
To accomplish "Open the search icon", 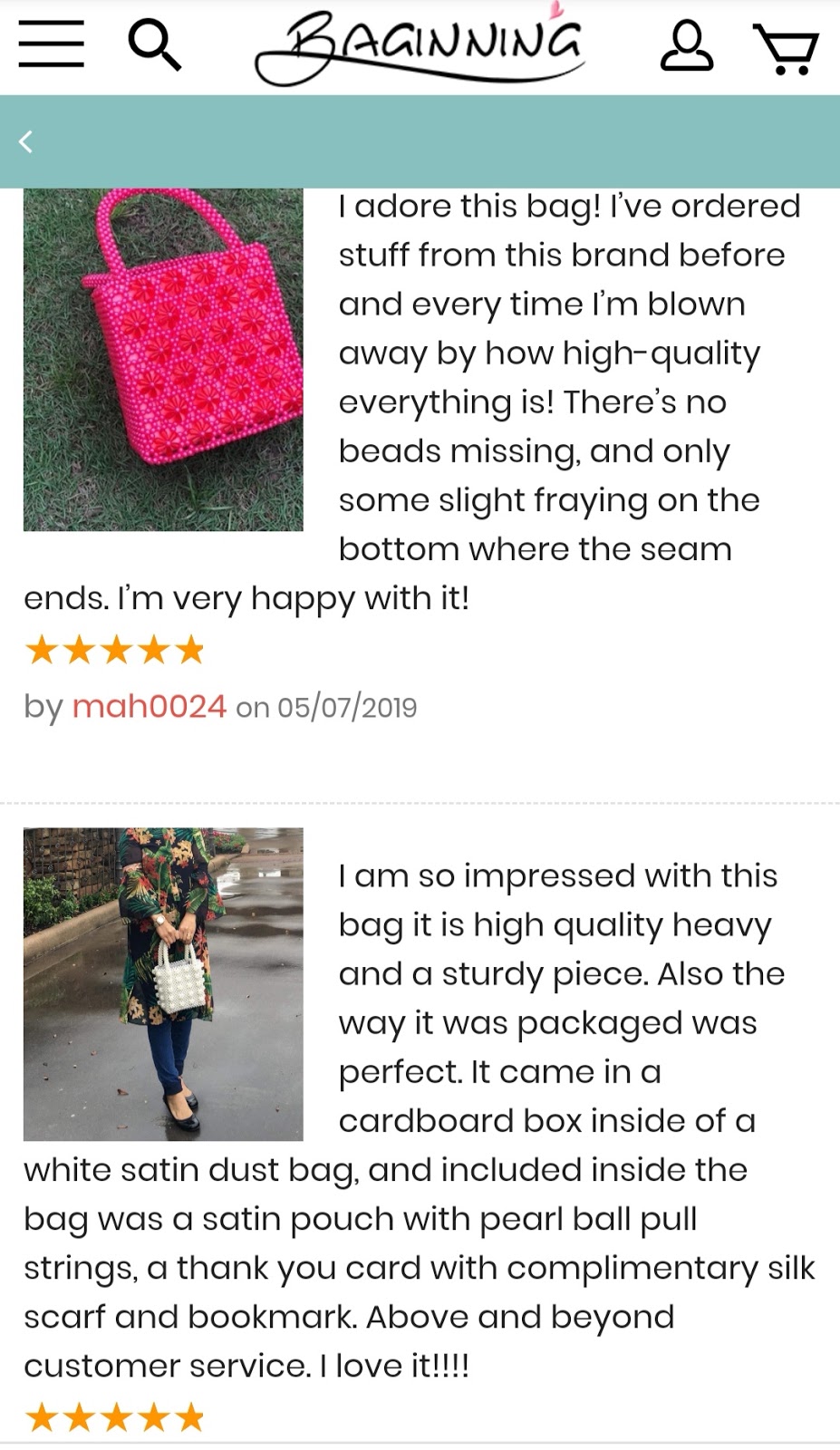I will click(154, 45).
